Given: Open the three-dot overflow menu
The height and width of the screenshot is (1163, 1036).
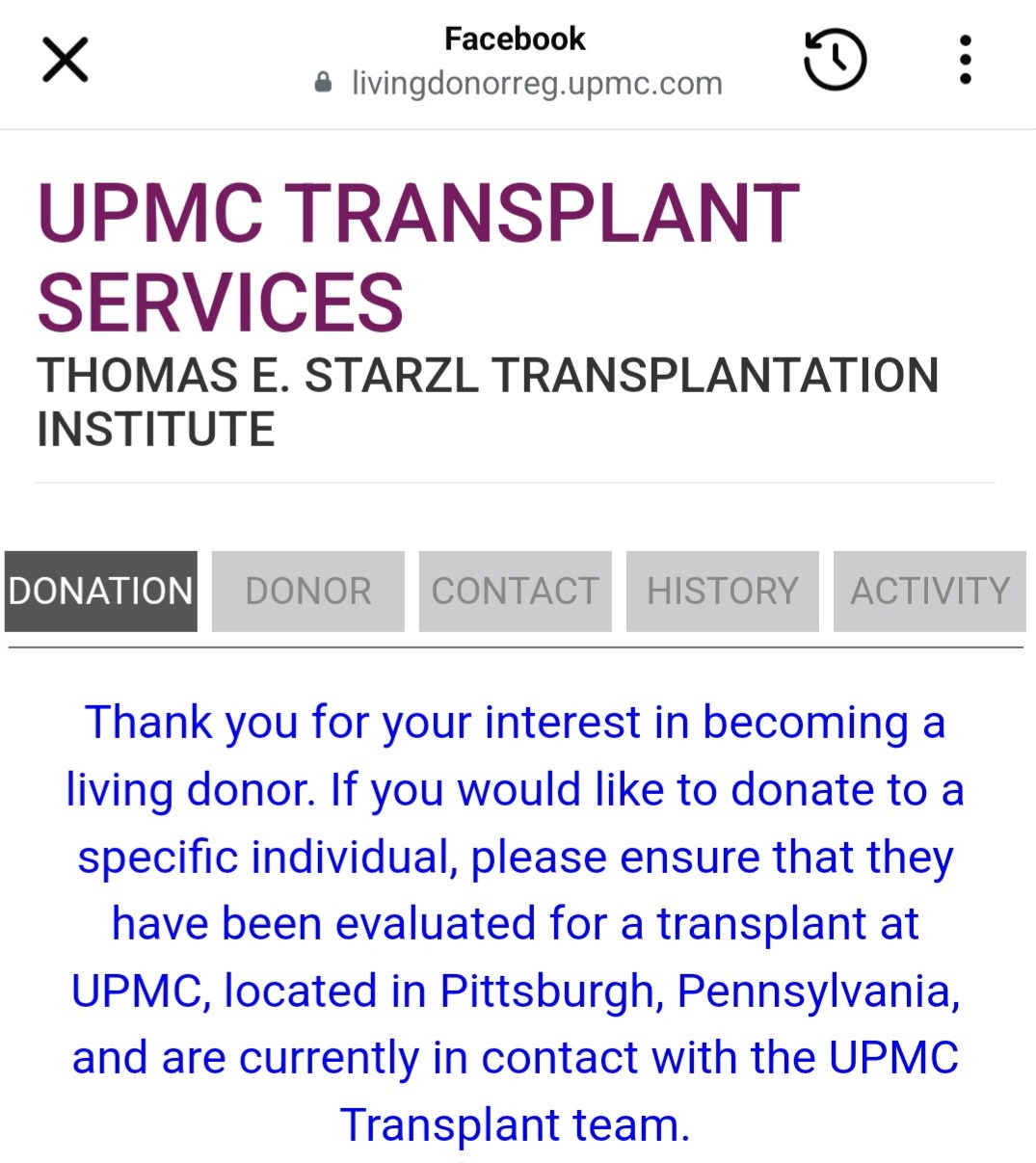Looking at the screenshot, I should [966, 60].
